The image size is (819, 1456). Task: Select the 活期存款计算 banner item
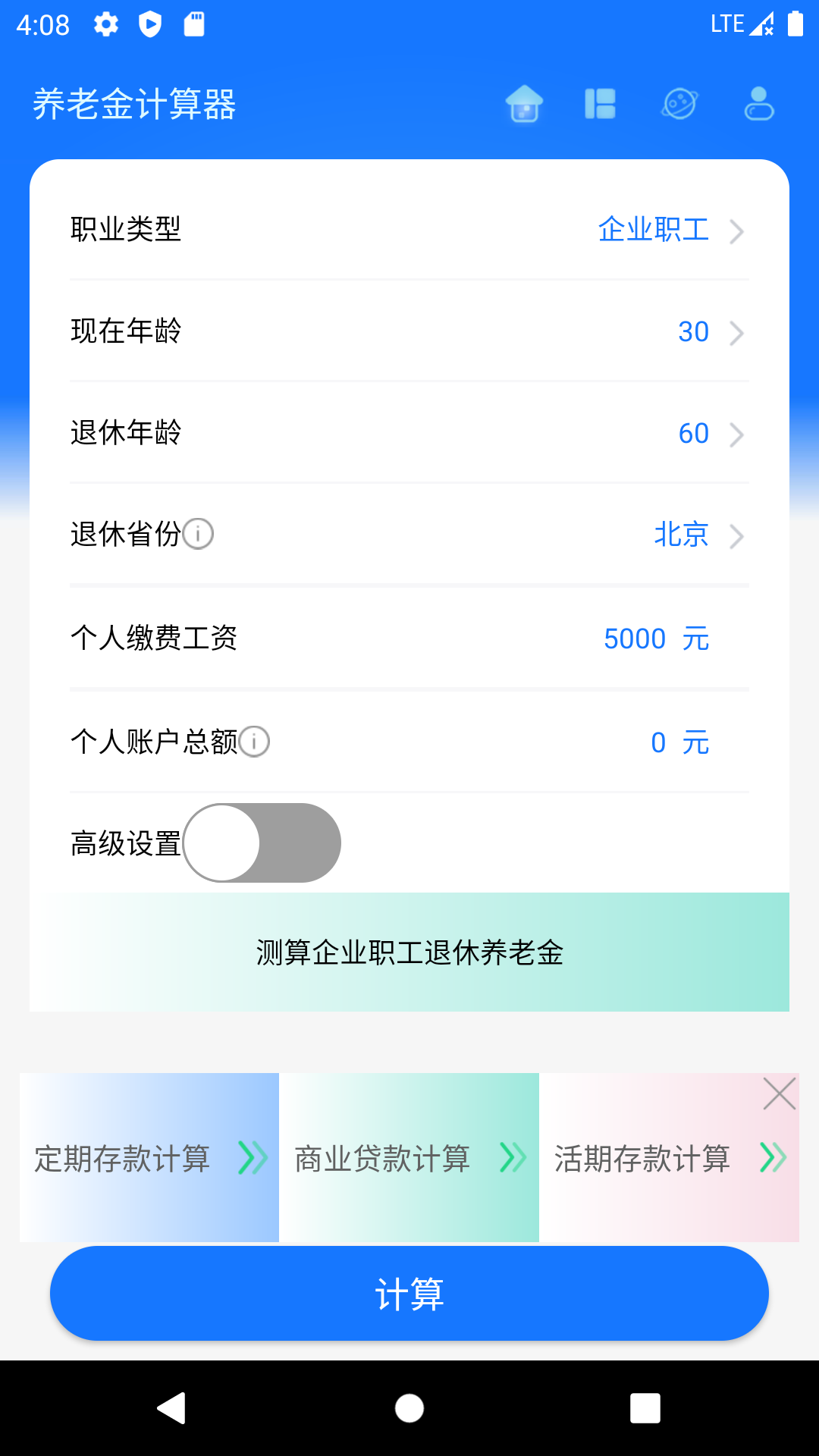coord(643,1158)
